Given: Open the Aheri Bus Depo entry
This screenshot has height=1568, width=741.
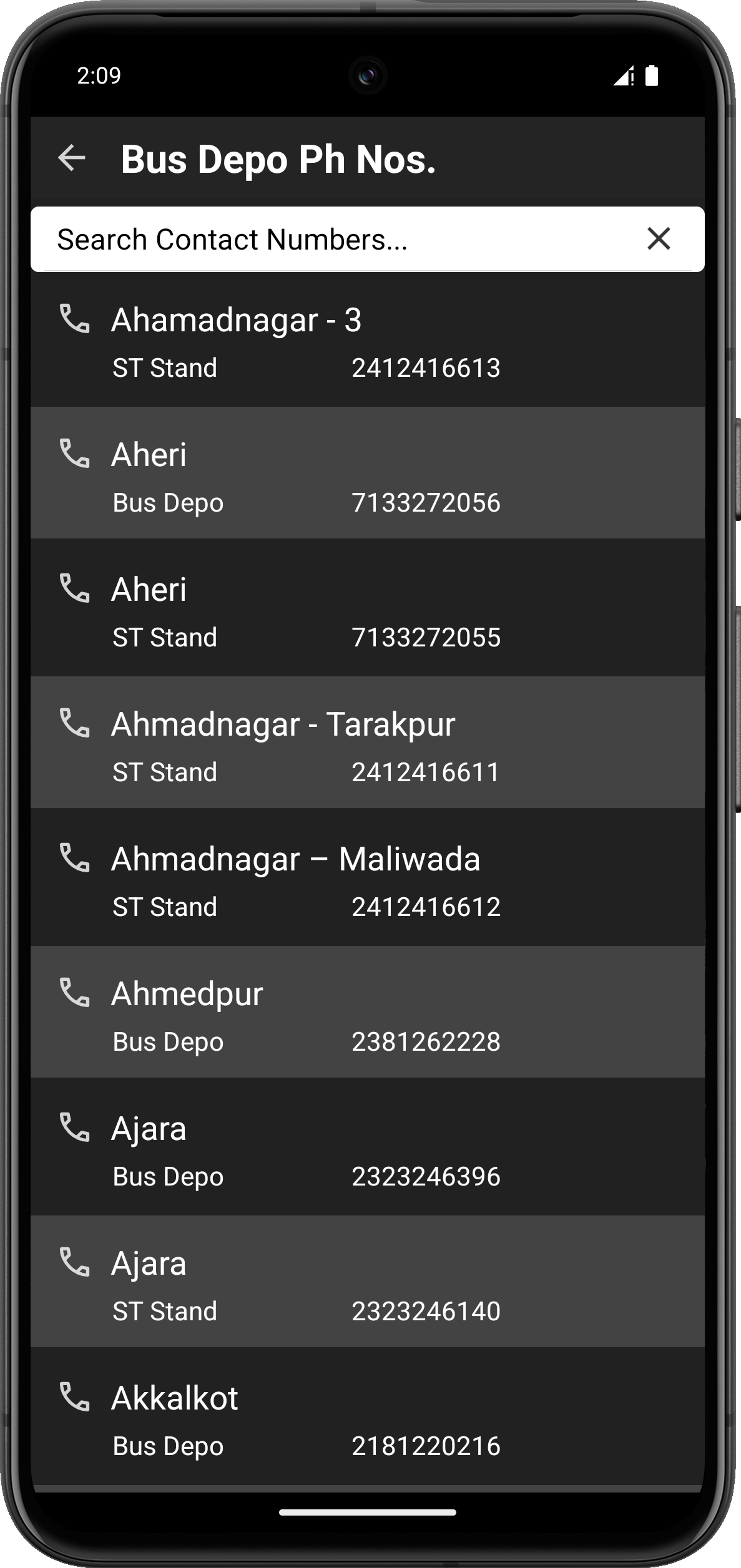Looking at the screenshot, I should pos(367,474).
